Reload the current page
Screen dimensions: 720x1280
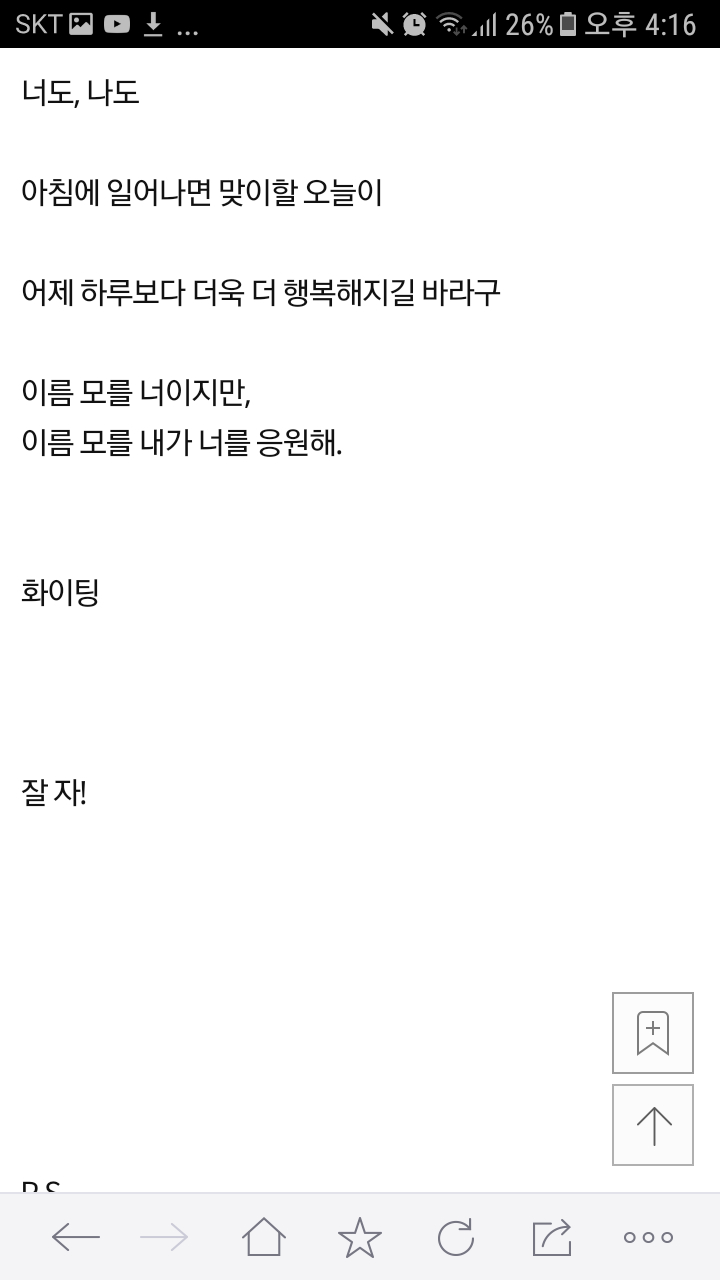click(456, 1236)
